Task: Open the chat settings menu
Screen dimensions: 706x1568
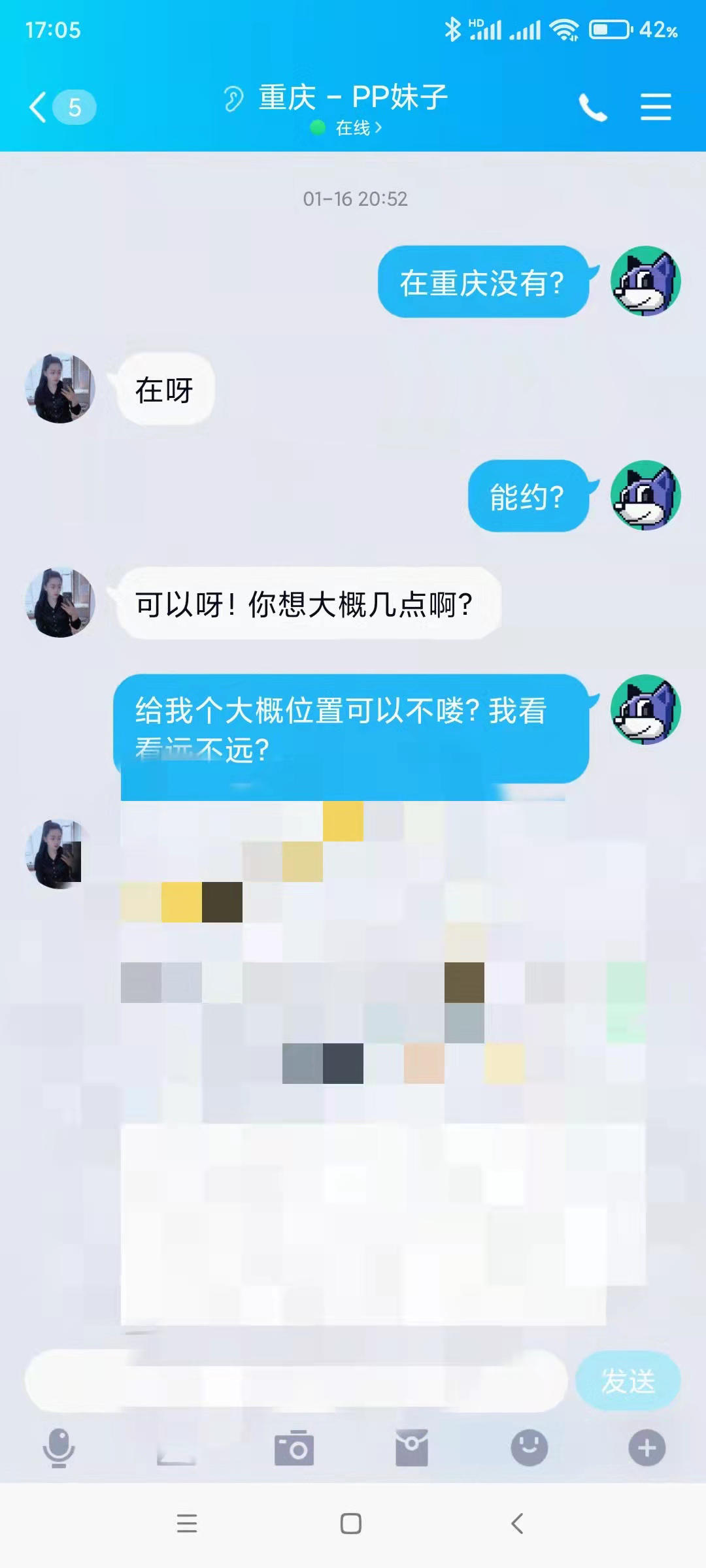Action: [656, 107]
